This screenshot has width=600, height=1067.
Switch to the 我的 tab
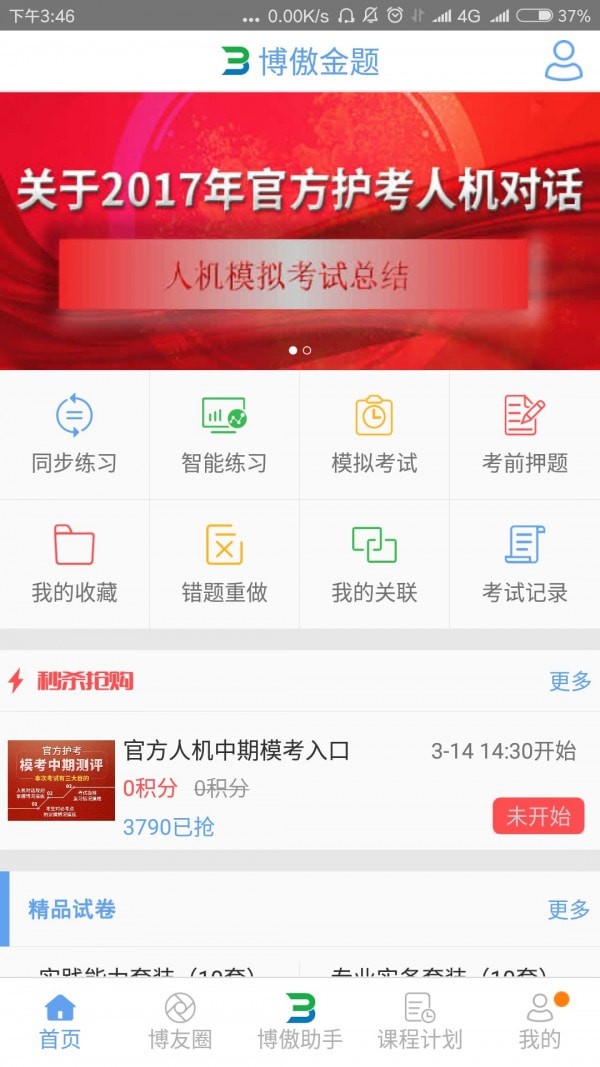click(x=540, y=1022)
